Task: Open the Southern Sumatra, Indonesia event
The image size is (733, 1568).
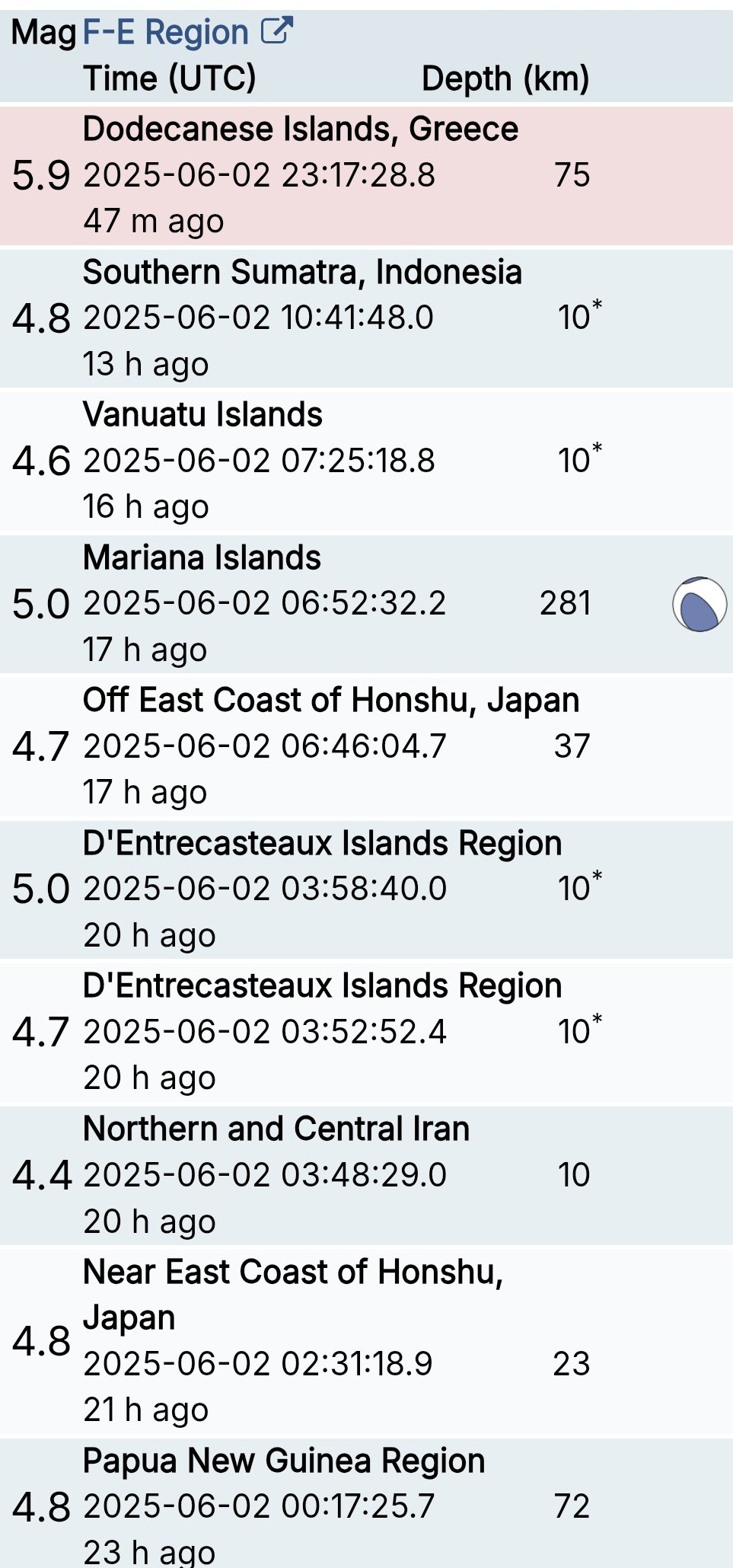Action: coord(366,318)
